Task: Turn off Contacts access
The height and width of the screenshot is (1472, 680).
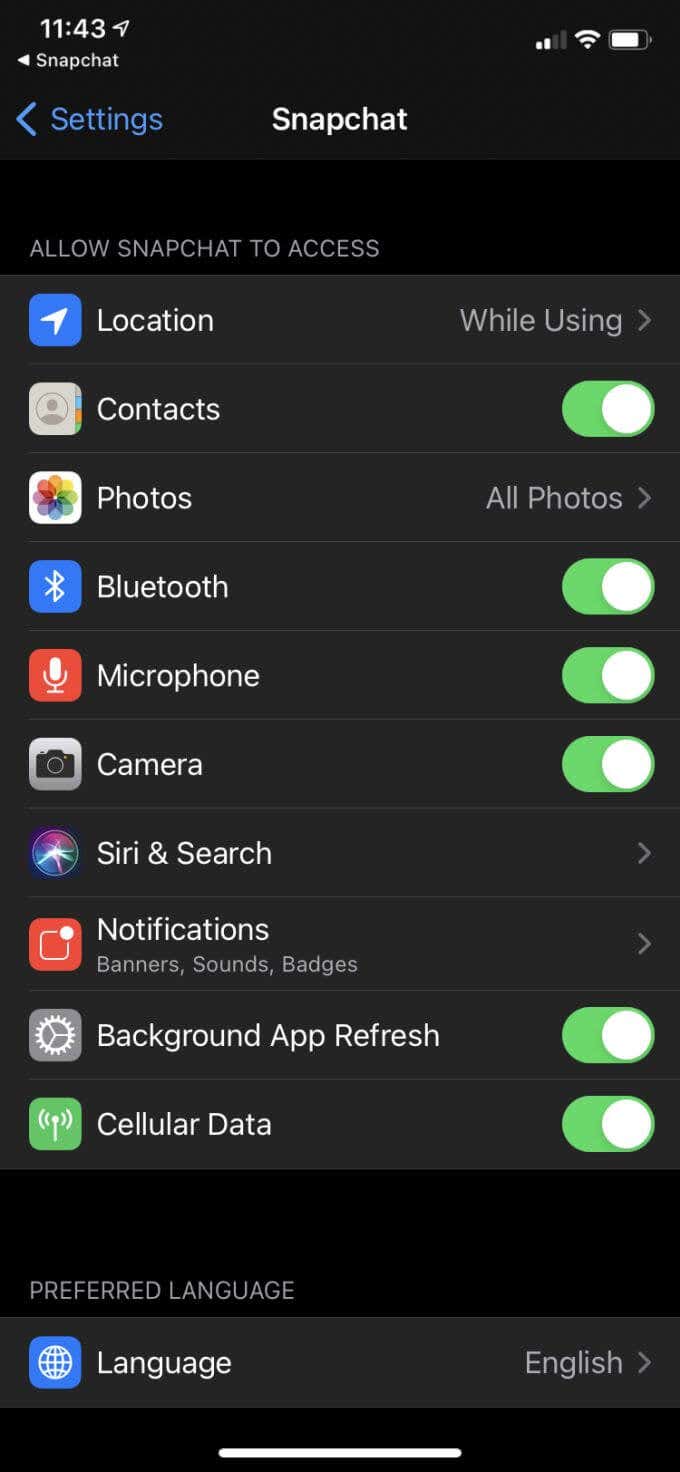Action: [607, 409]
